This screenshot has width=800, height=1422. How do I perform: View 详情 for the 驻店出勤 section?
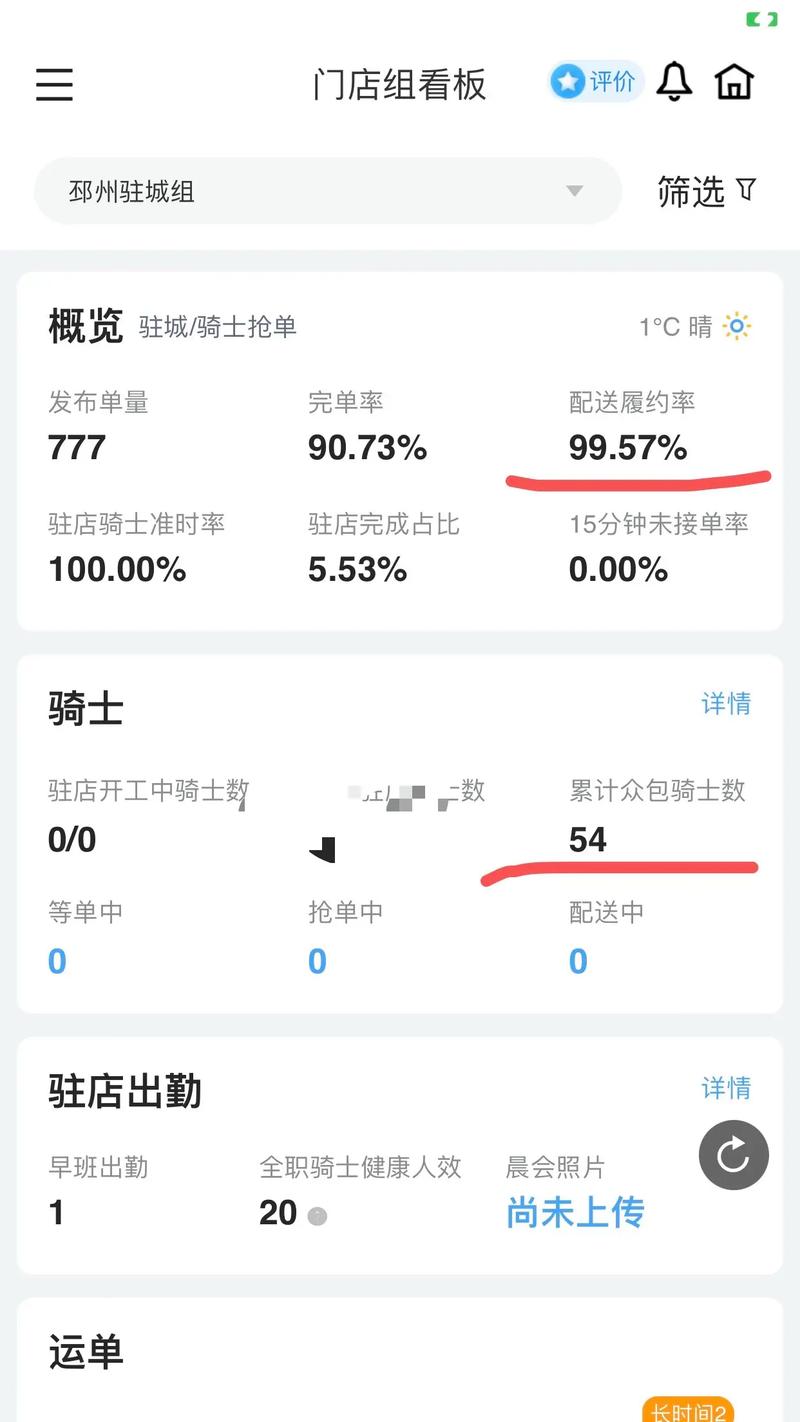pos(726,1088)
